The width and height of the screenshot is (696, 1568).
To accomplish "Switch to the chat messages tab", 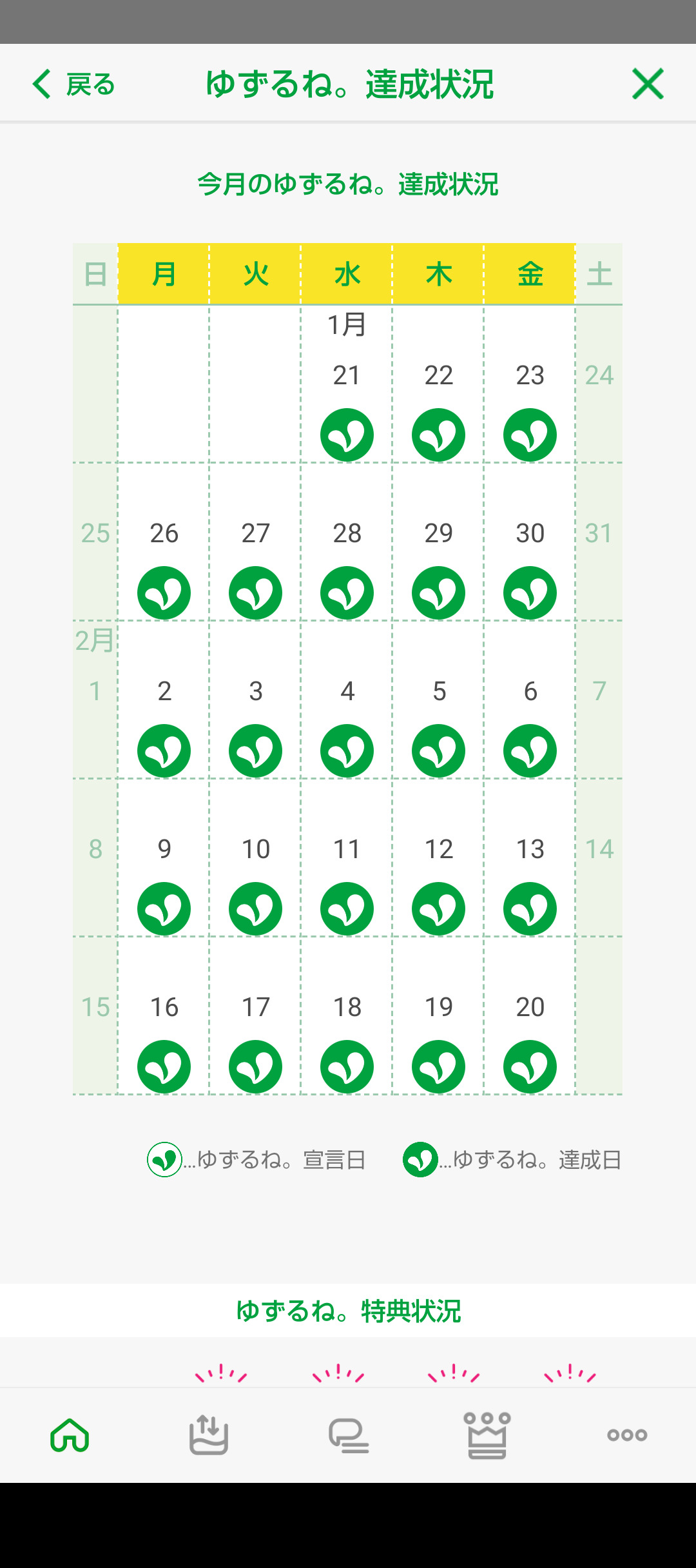I will (x=348, y=1435).
